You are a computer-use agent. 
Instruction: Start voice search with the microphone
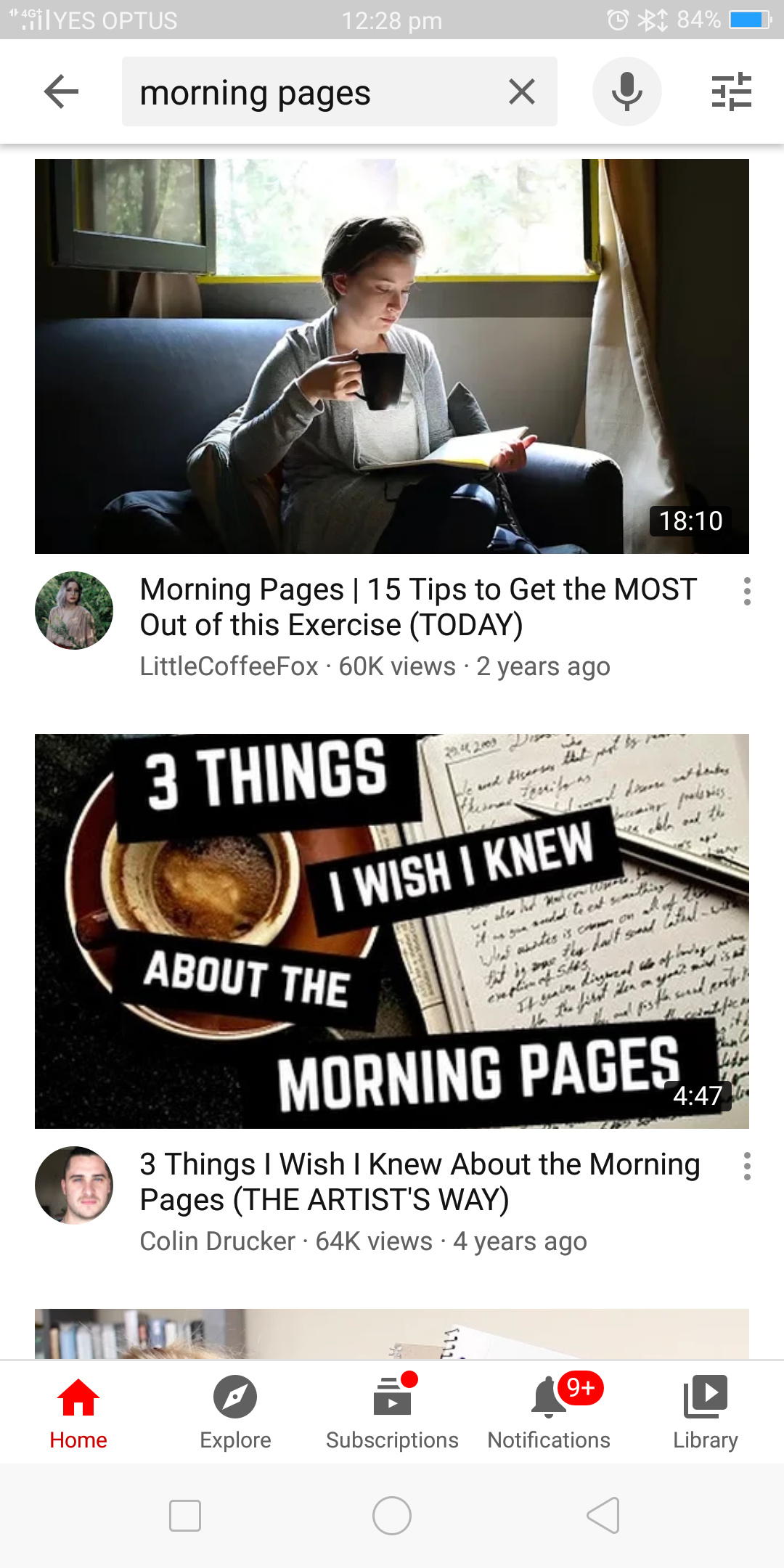[x=626, y=92]
